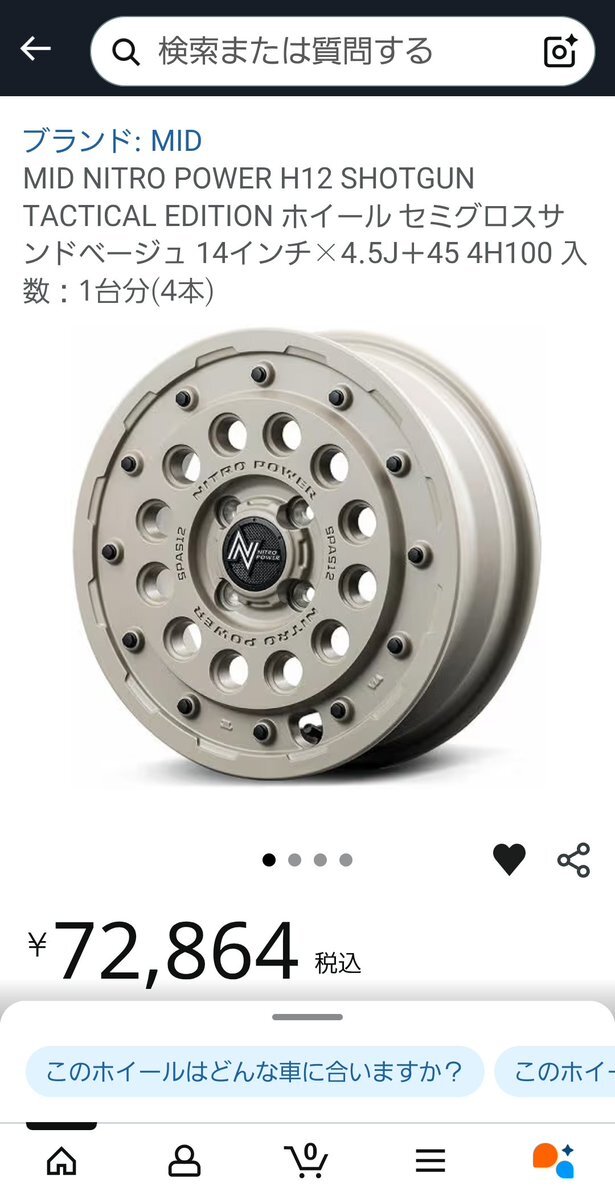Add this wheel to wish list heart

click(509, 859)
